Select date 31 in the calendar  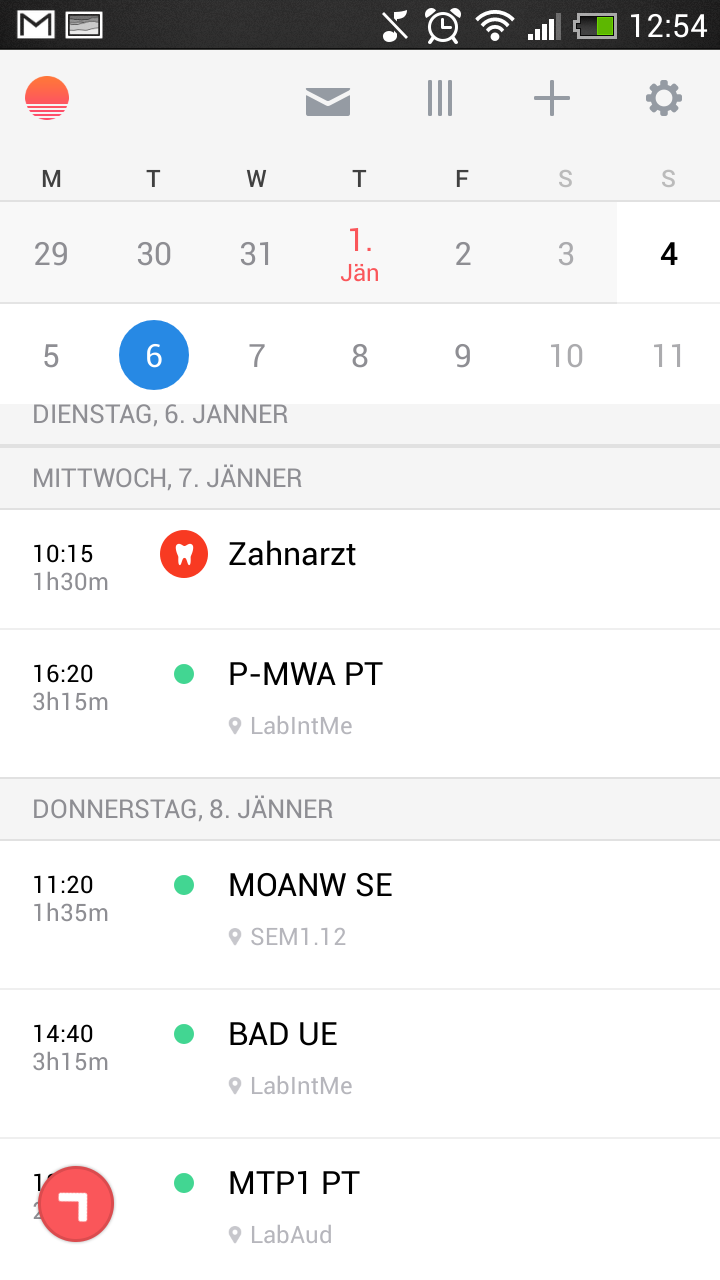click(x=256, y=253)
